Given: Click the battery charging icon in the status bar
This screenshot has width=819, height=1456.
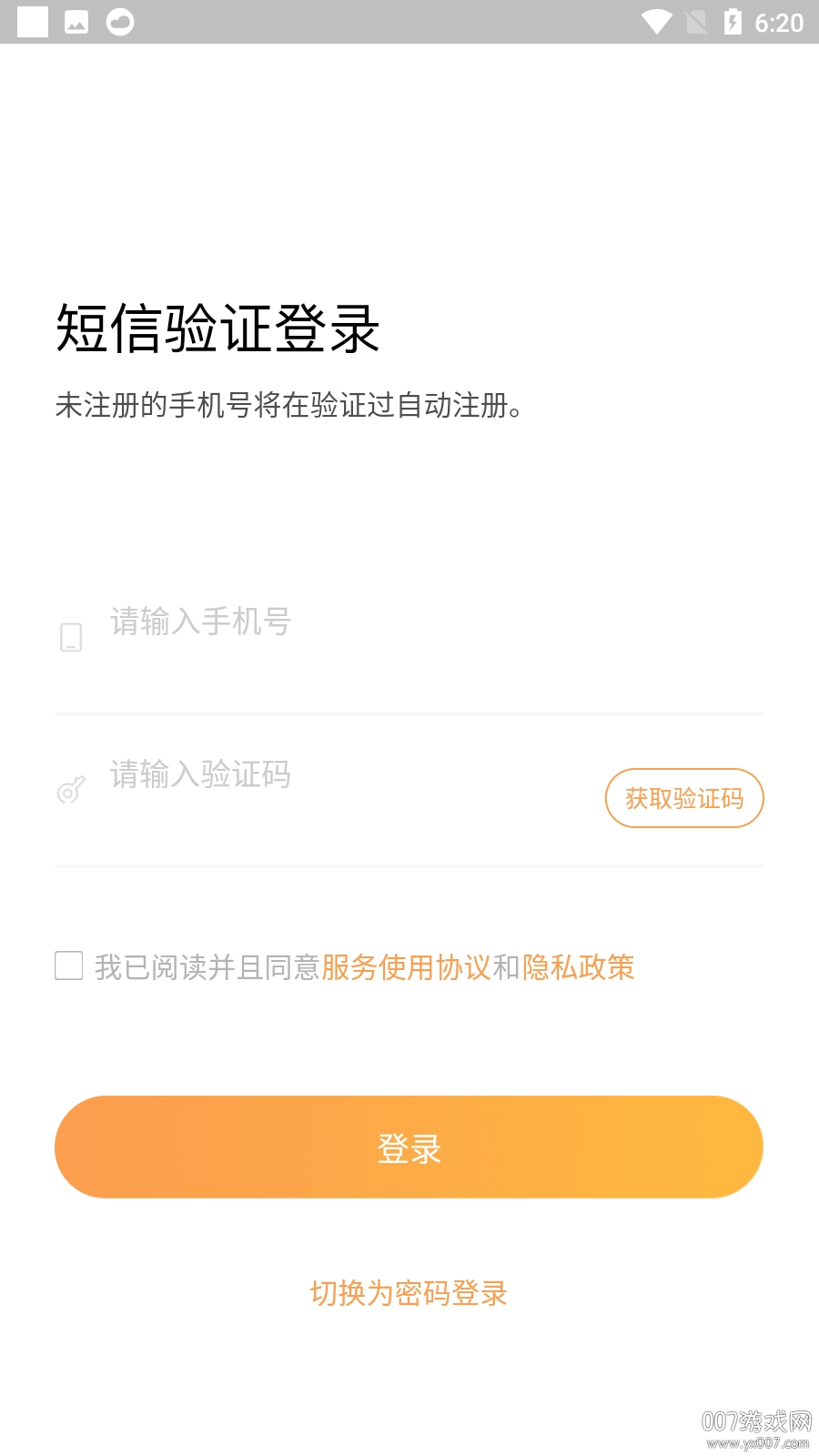Looking at the screenshot, I should [733, 24].
